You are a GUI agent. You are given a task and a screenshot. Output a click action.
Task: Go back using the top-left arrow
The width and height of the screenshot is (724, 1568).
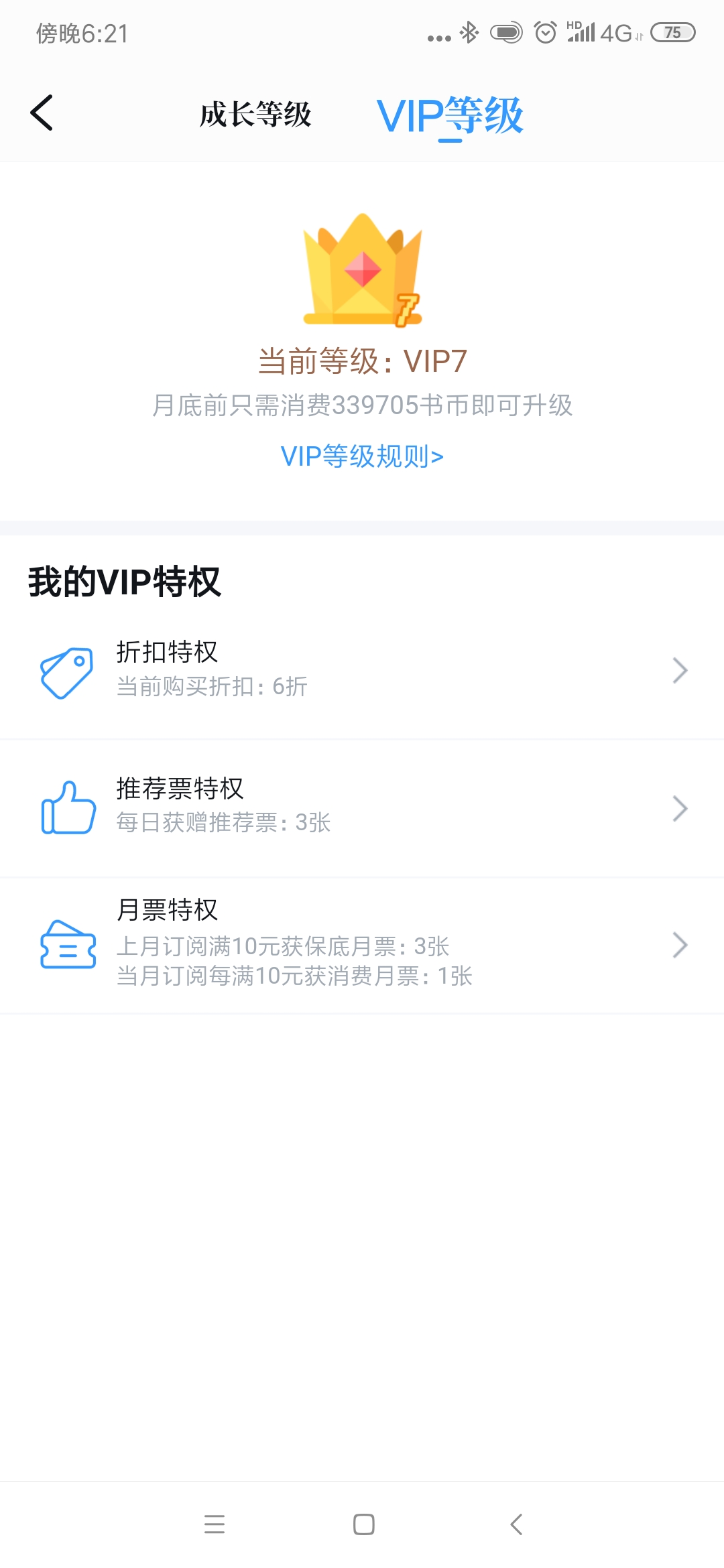click(42, 113)
